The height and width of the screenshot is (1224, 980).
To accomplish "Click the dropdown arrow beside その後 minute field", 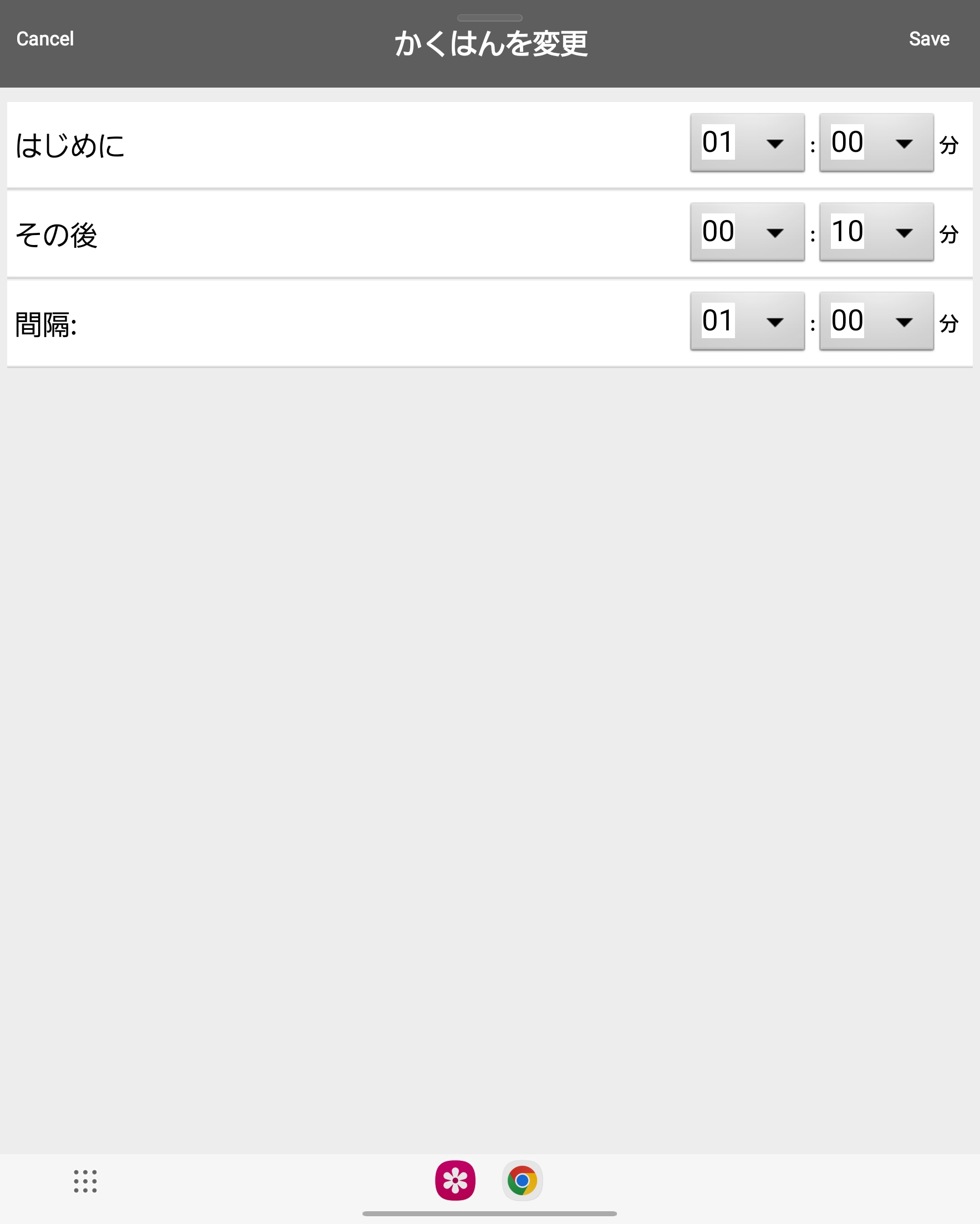I will click(905, 233).
